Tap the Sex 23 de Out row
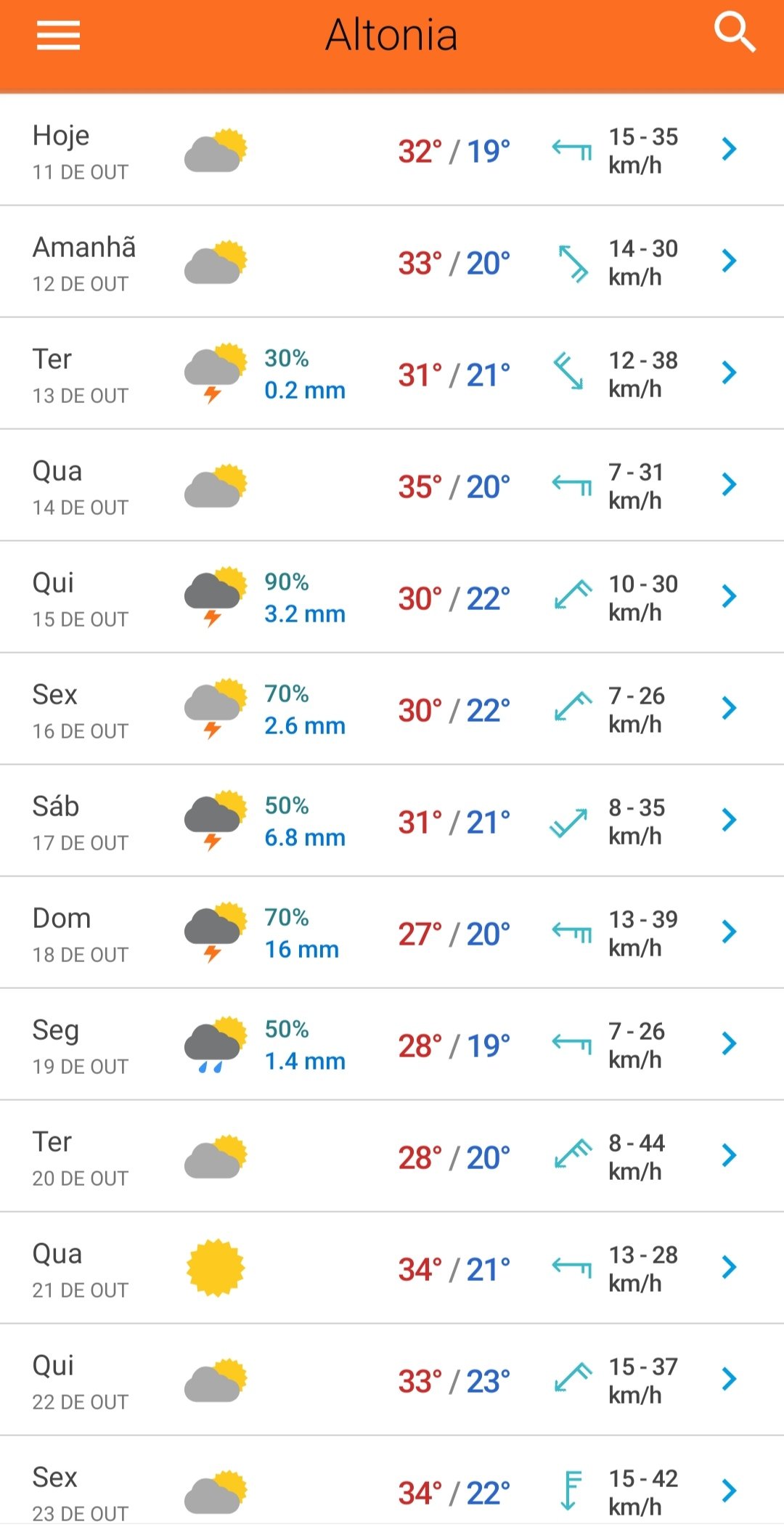 tap(392, 1481)
